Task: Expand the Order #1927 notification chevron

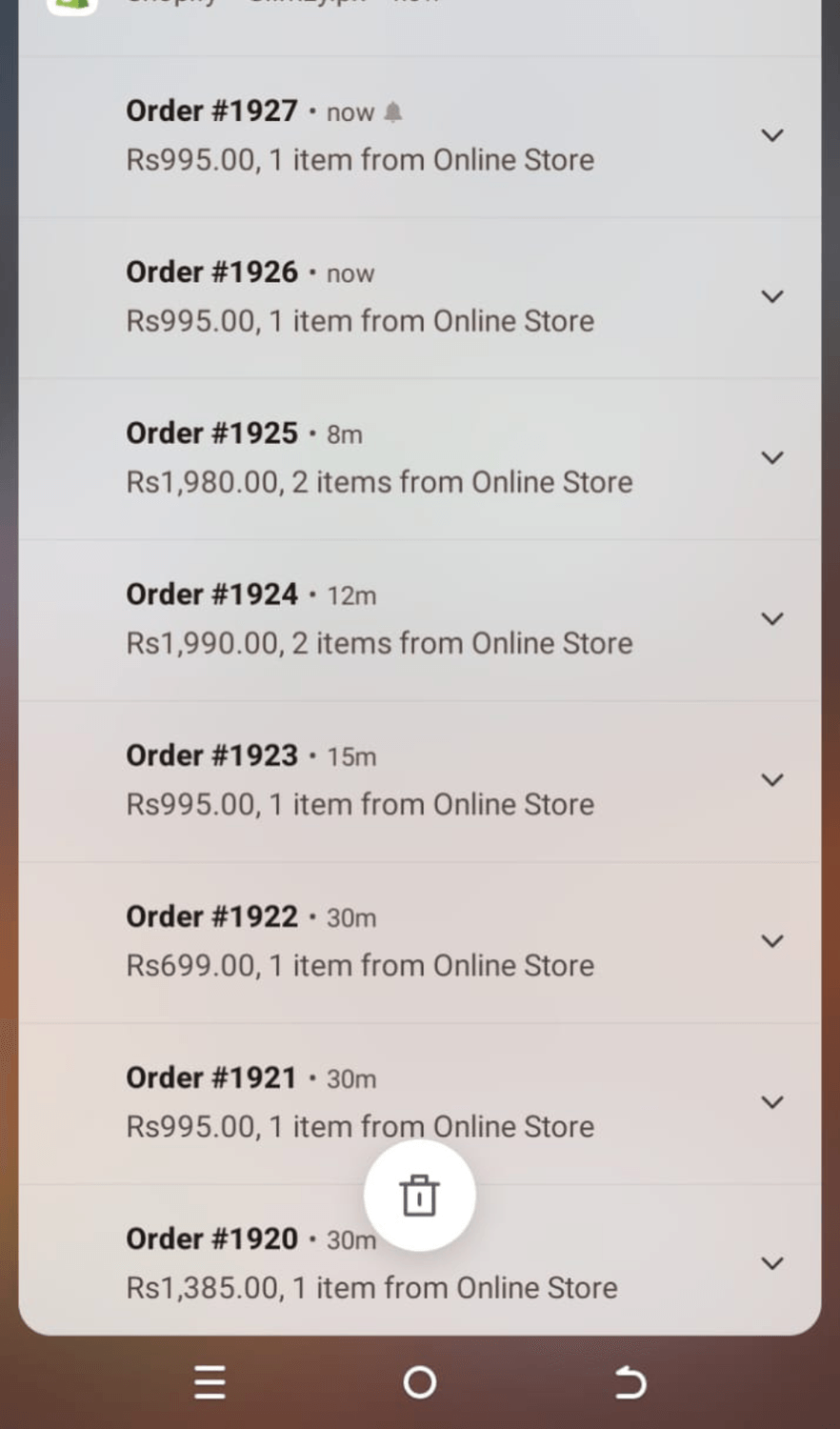Action: pos(772,135)
